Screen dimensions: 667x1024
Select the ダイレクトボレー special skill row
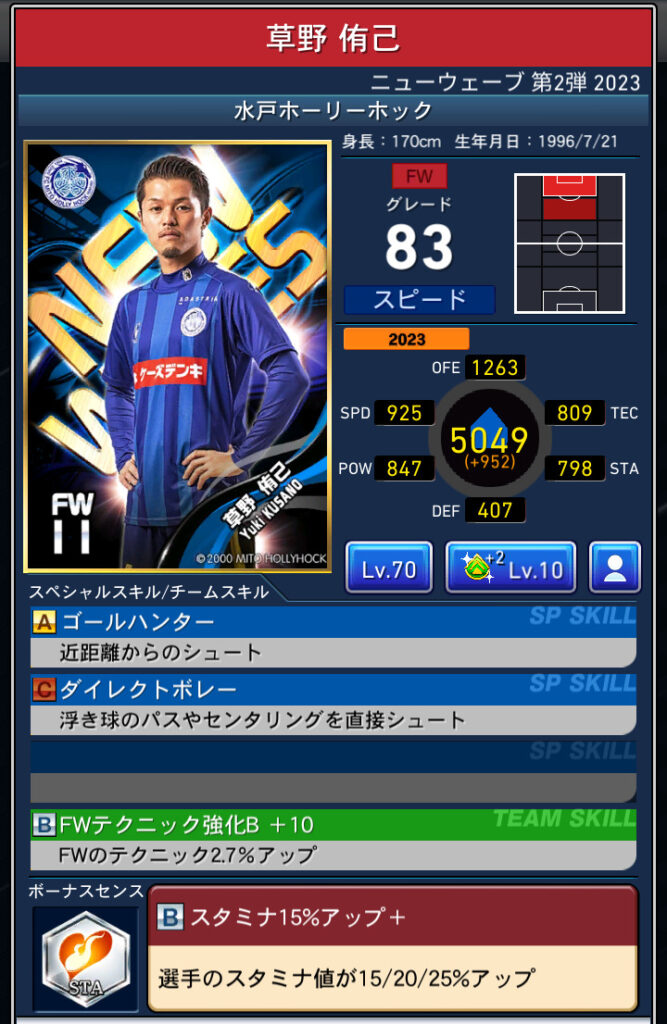pos(332,704)
